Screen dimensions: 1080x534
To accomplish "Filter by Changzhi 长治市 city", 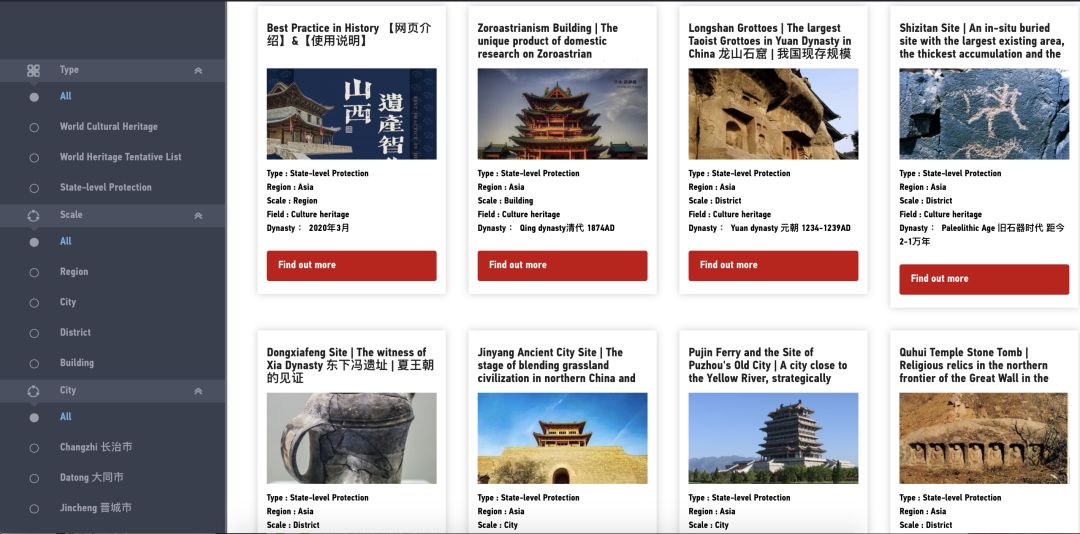I will tap(95, 447).
